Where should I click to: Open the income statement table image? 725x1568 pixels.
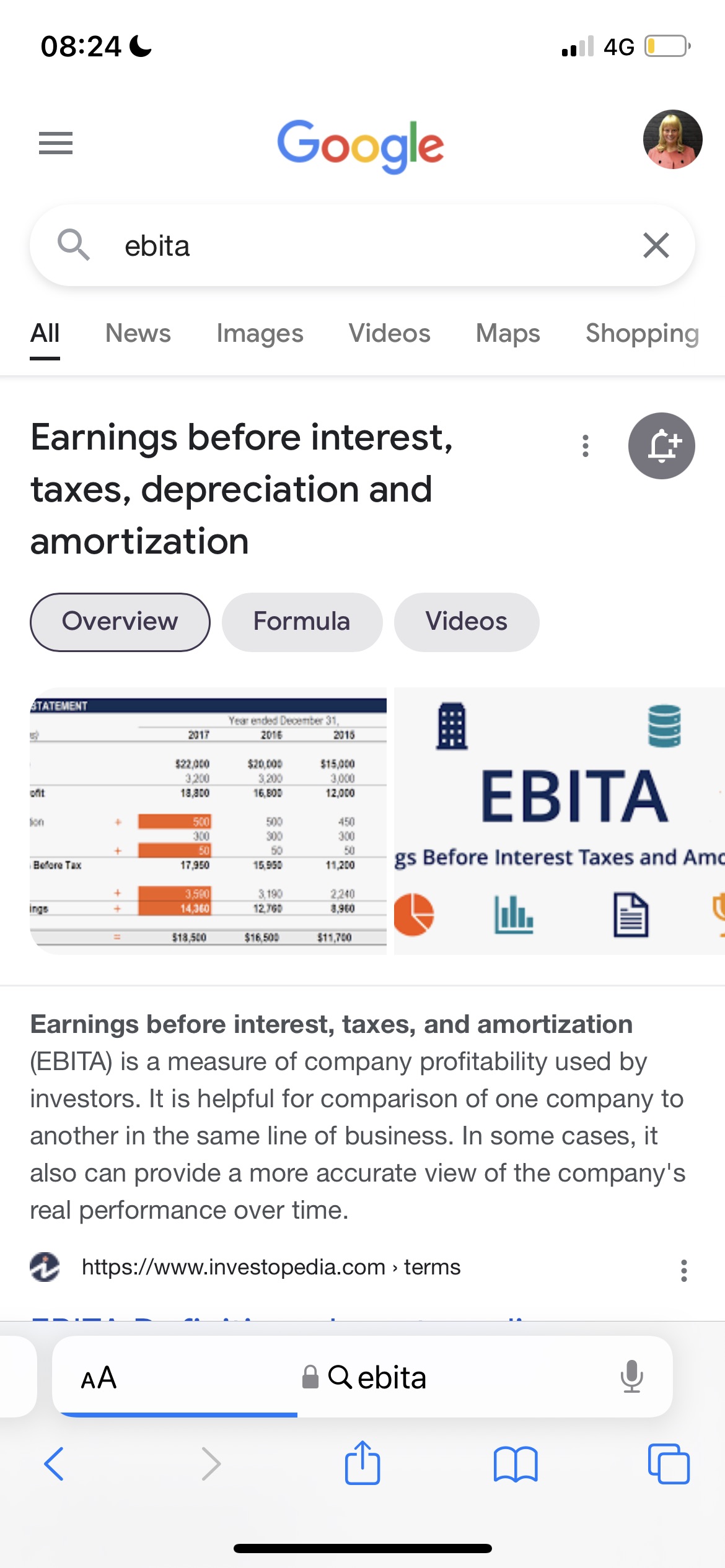tap(208, 821)
